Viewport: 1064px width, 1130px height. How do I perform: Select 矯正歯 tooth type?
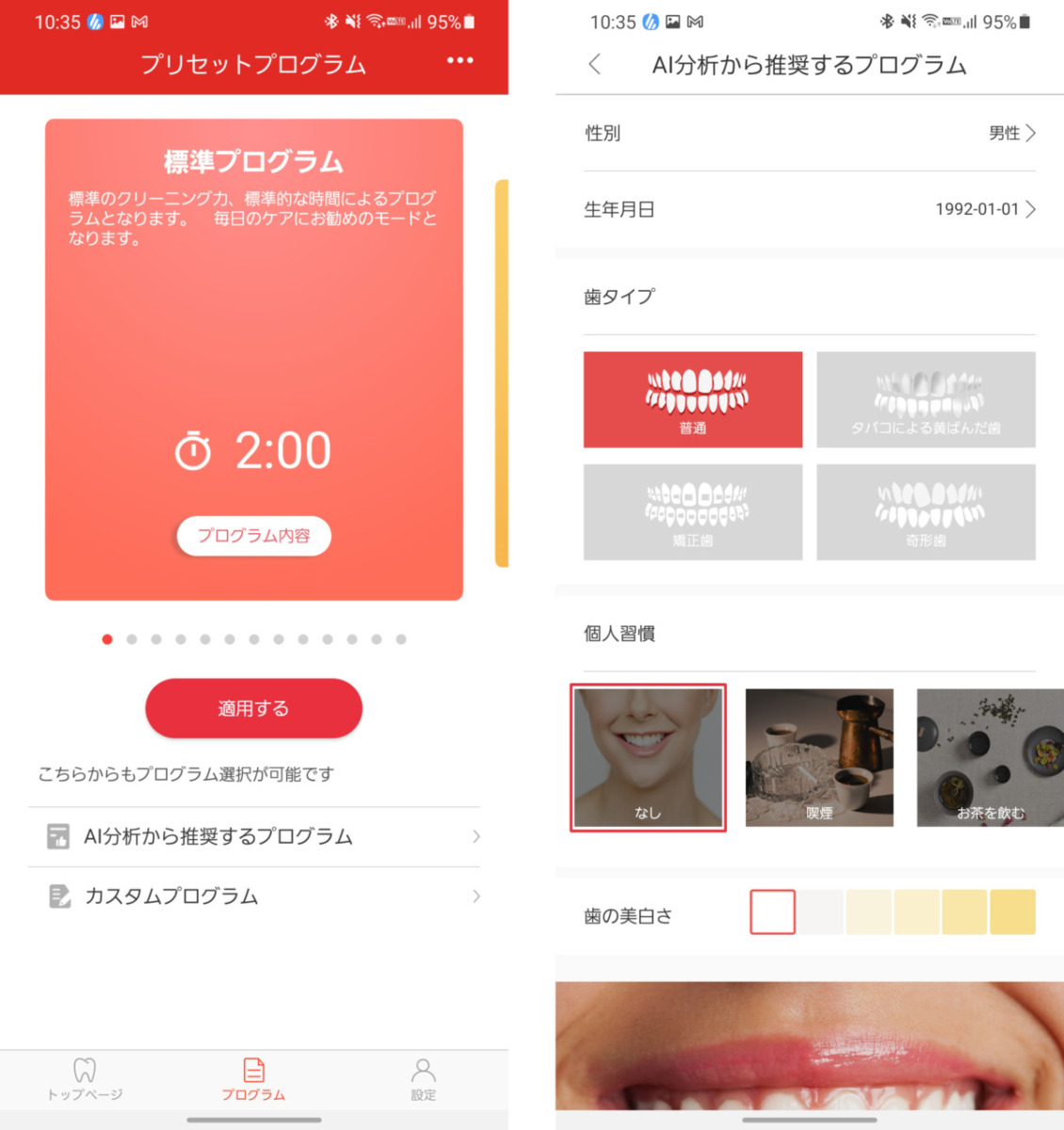693,512
